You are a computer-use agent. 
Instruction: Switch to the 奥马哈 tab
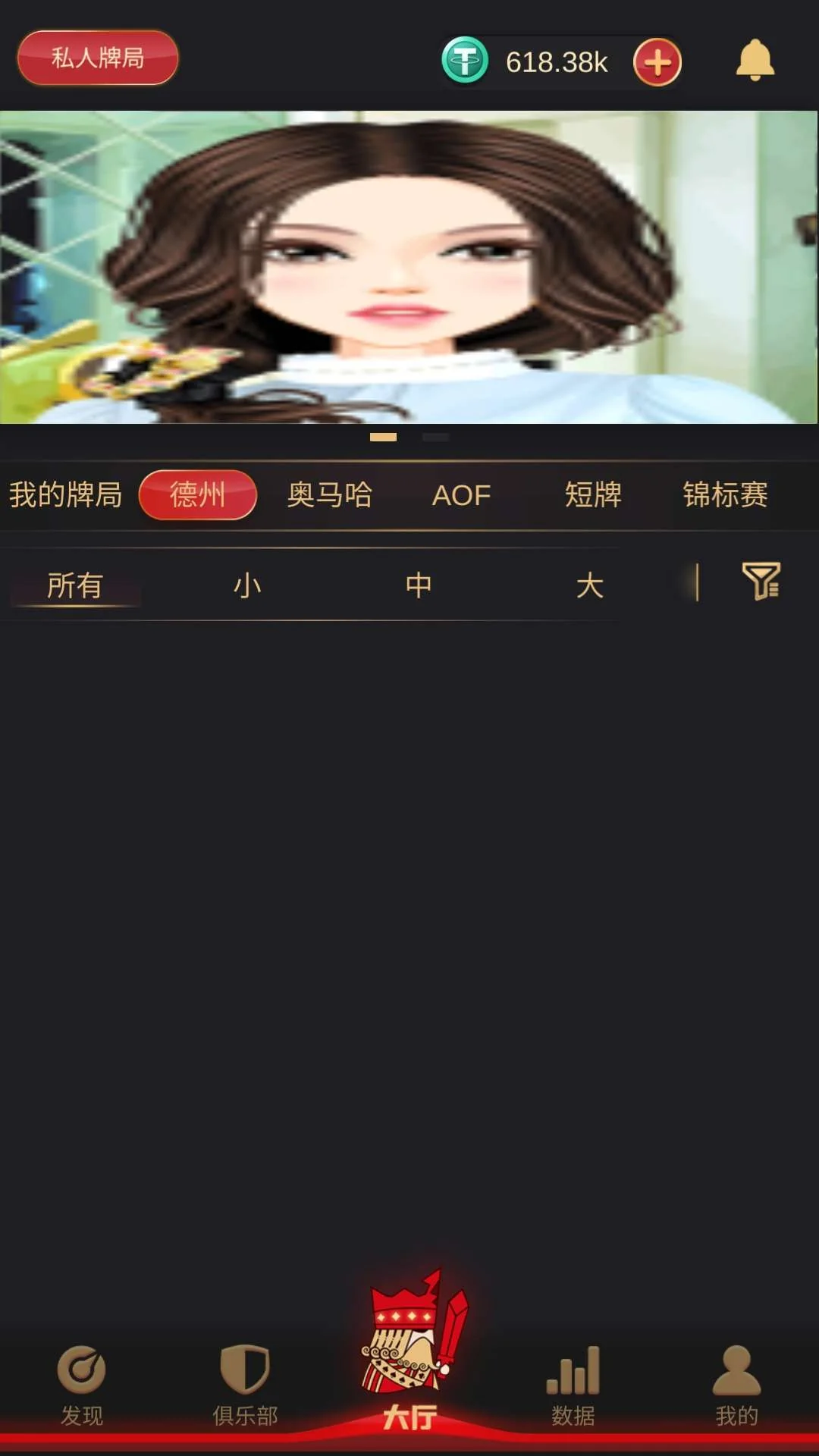(x=330, y=495)
